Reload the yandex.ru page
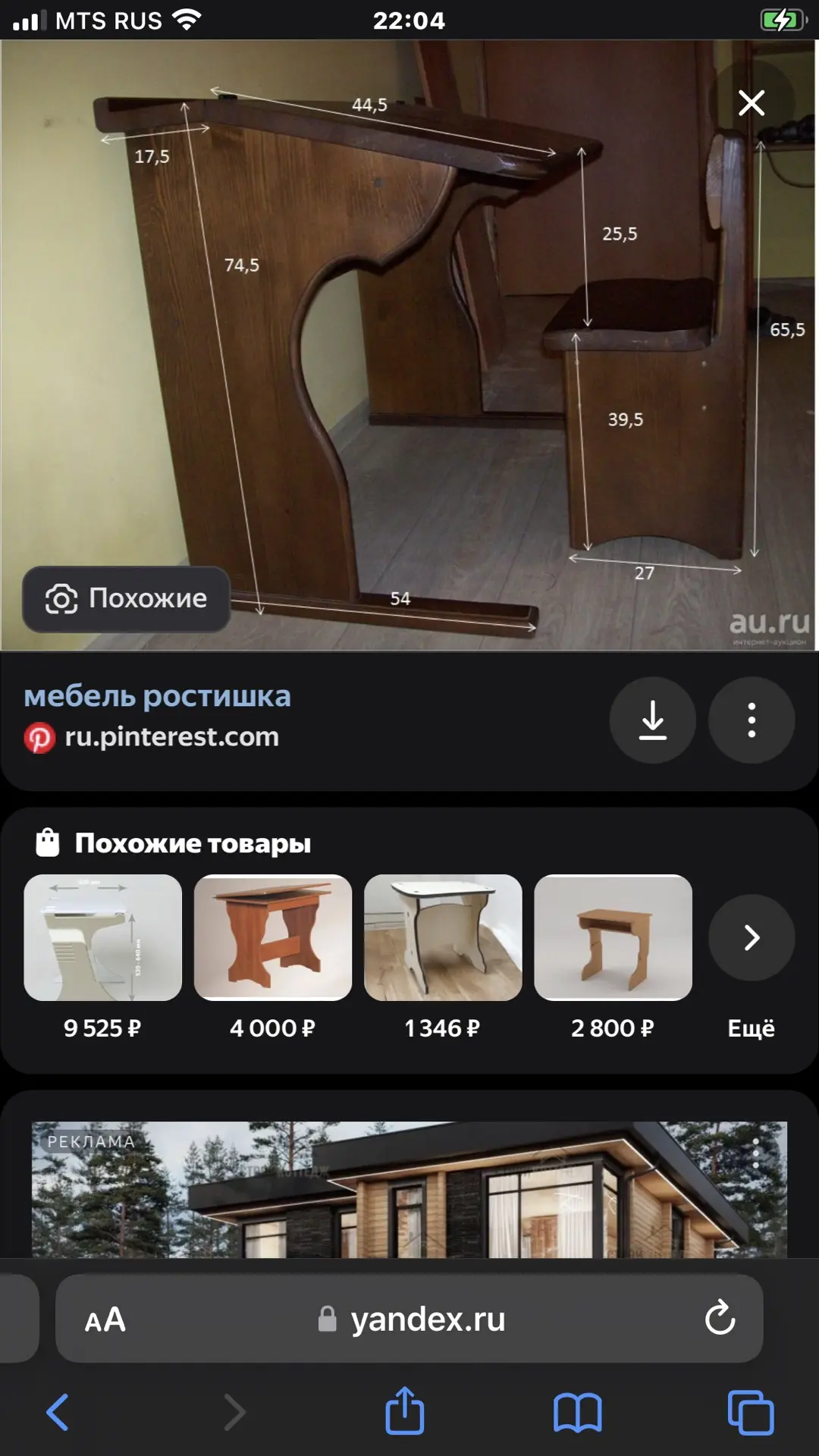The height and width of the screenshot is (1456, 819). pos(720,1319)
